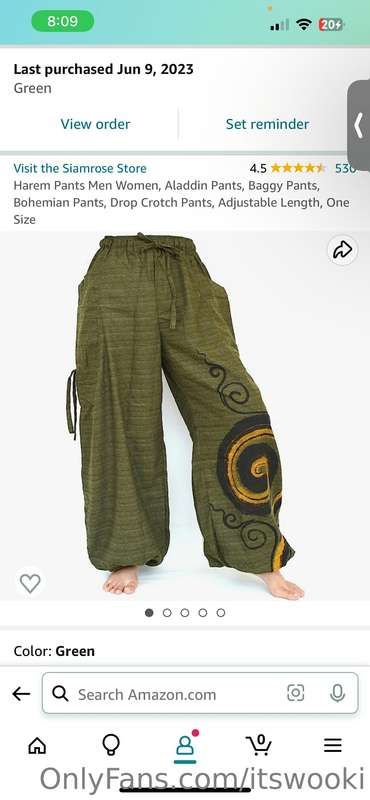Open the account profile tab
Viewport: 370px width, 800px height.
[x=185, y=746]
